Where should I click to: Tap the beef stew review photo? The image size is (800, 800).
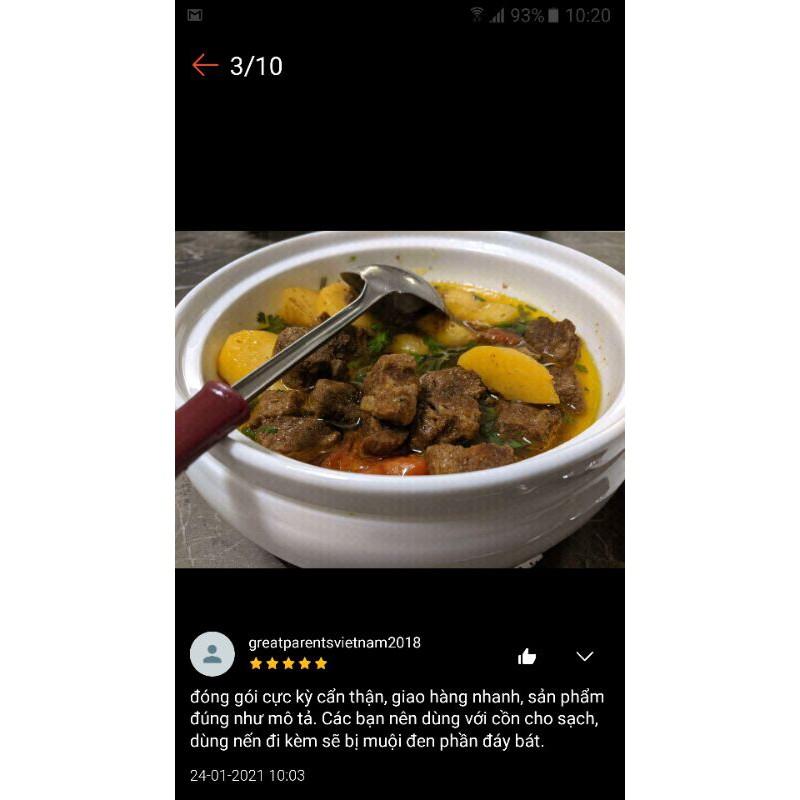tap(400, 400)
